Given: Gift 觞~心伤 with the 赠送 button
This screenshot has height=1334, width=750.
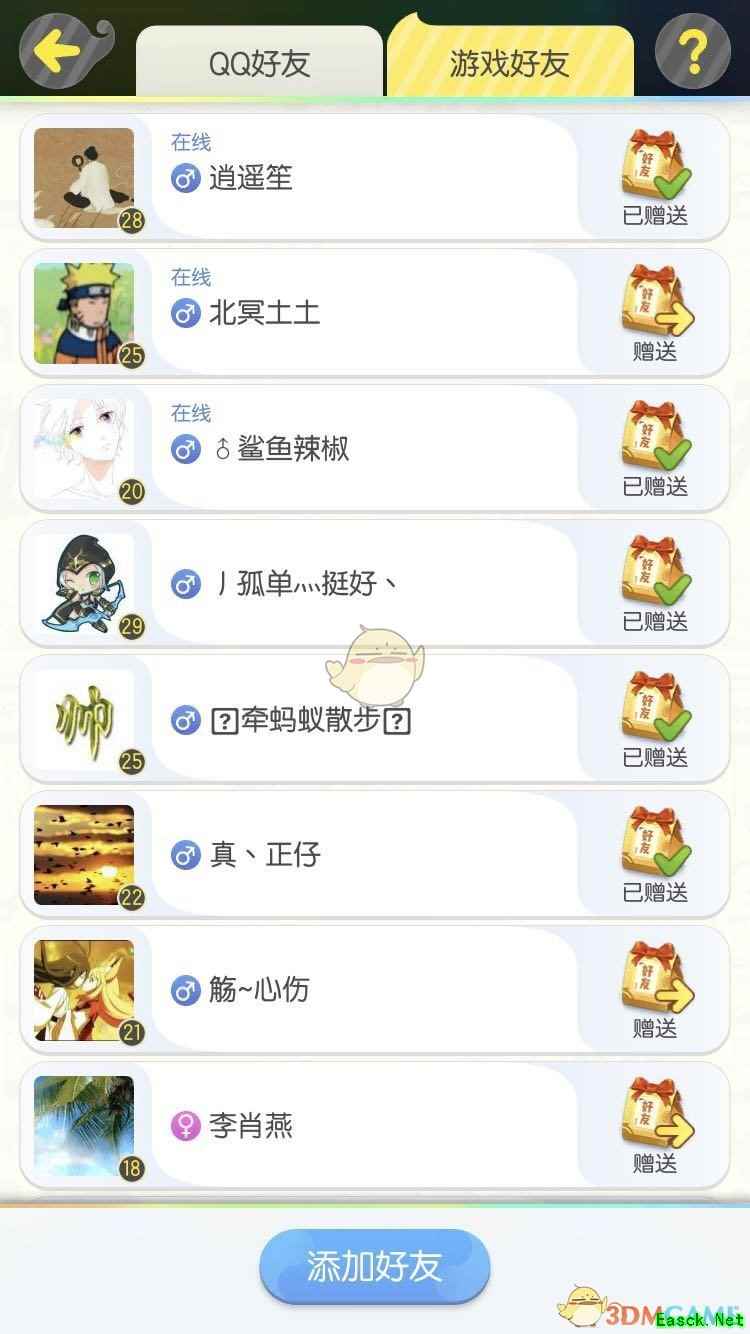Looking at the screenshot, I should tap(656, 990).
